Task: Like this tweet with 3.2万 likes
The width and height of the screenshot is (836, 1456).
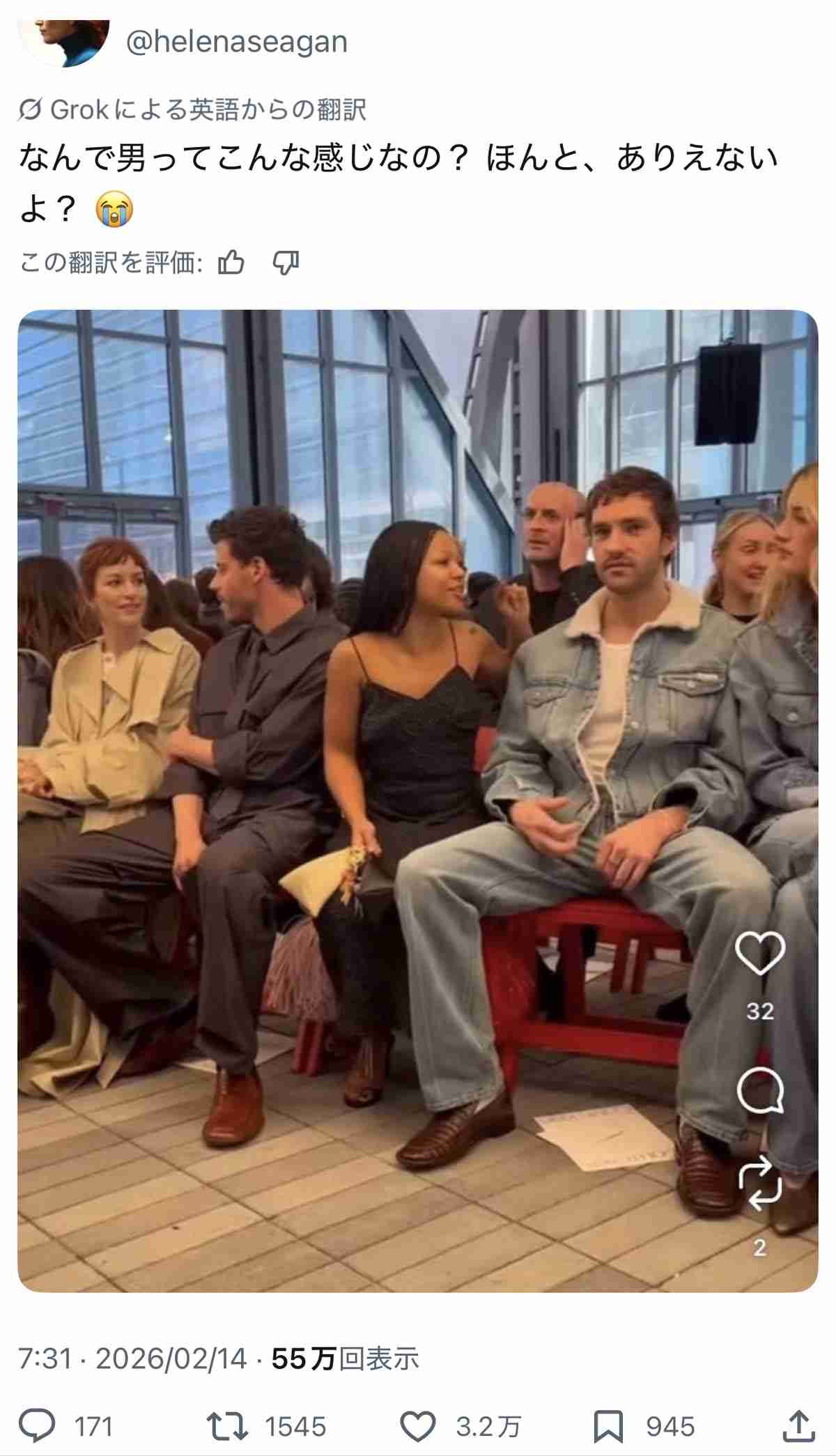Action: tap(419, 1426)
